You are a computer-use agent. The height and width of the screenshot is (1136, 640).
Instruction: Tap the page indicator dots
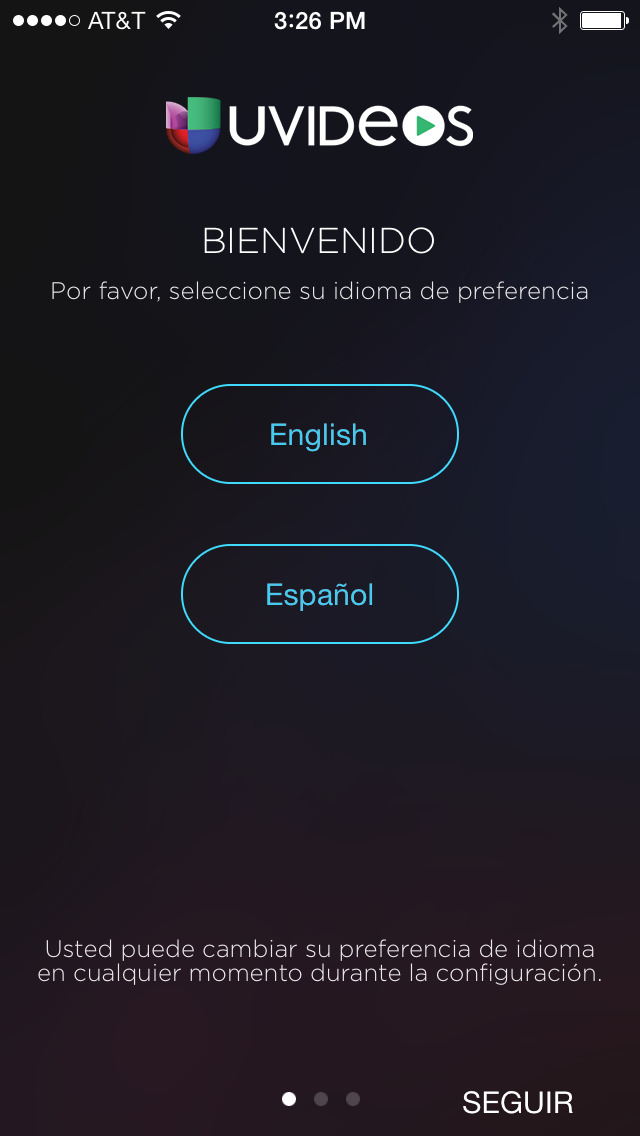pos(320,1099)
